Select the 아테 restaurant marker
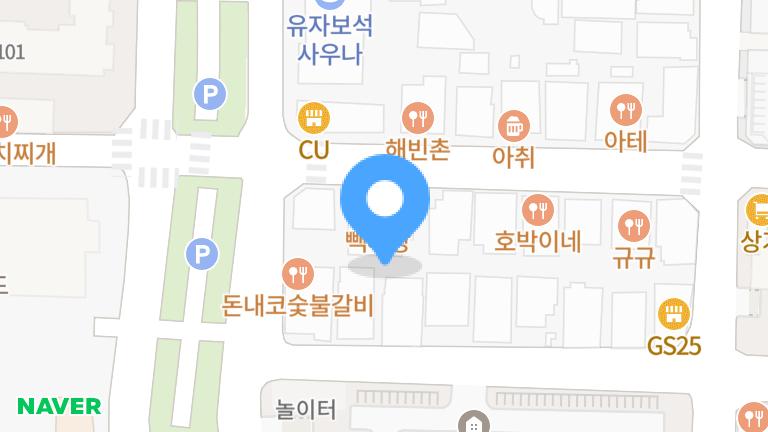Screen dimensions: 768x432 click(x=626, y=109)
